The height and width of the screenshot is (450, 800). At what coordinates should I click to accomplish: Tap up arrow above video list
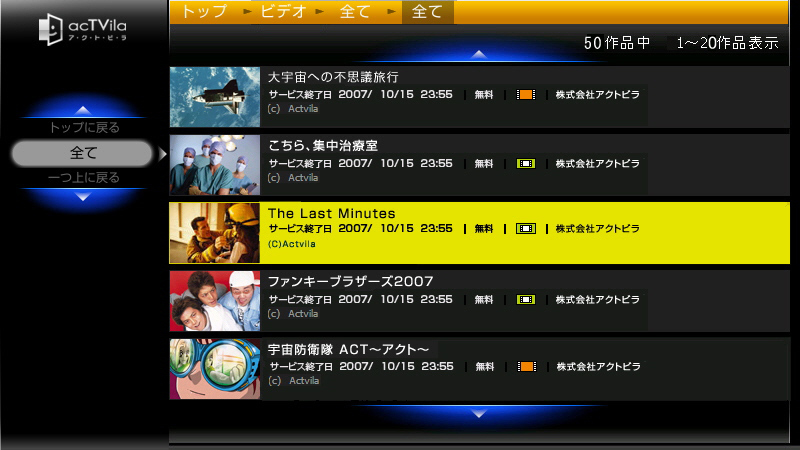pos(478,54)
